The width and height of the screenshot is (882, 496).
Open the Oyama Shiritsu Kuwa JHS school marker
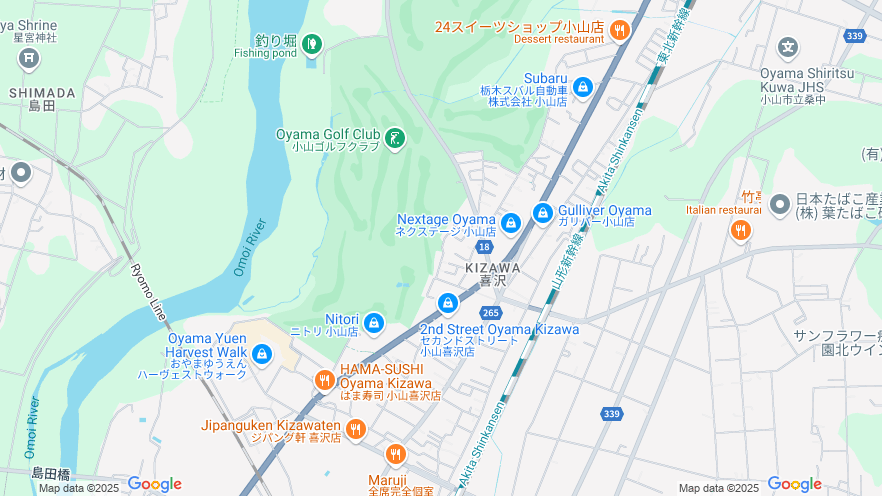click(789, 47)
